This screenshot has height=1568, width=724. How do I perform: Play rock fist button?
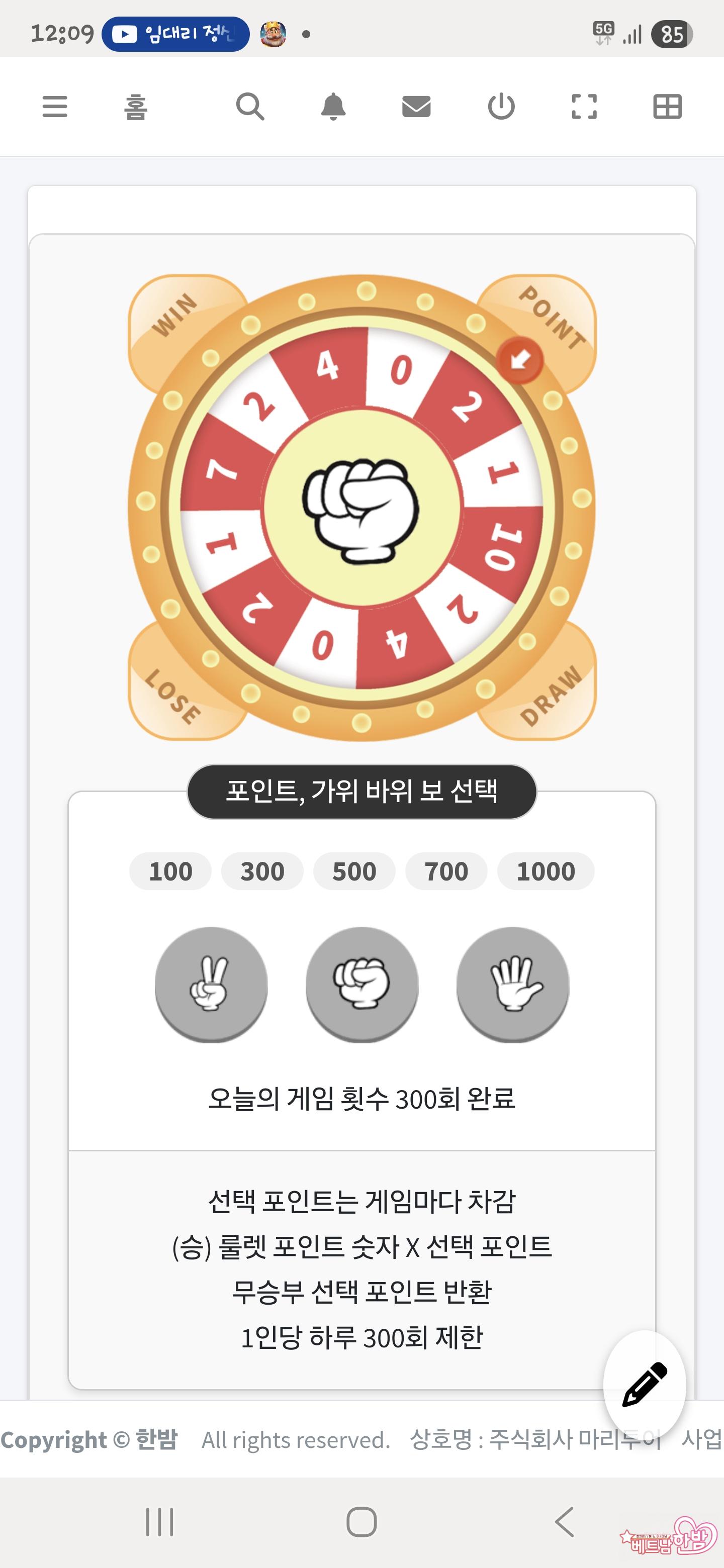(x=361, y=984)
